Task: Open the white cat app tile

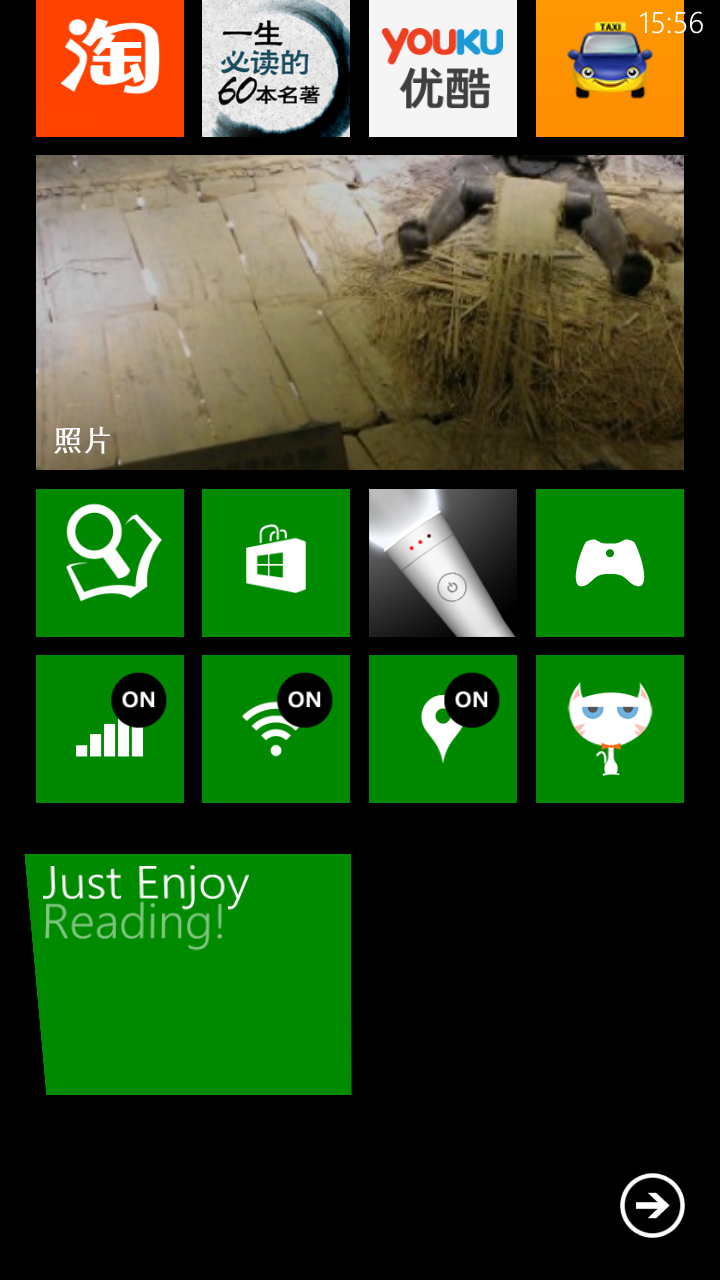Action: click(x=610, y=729)
